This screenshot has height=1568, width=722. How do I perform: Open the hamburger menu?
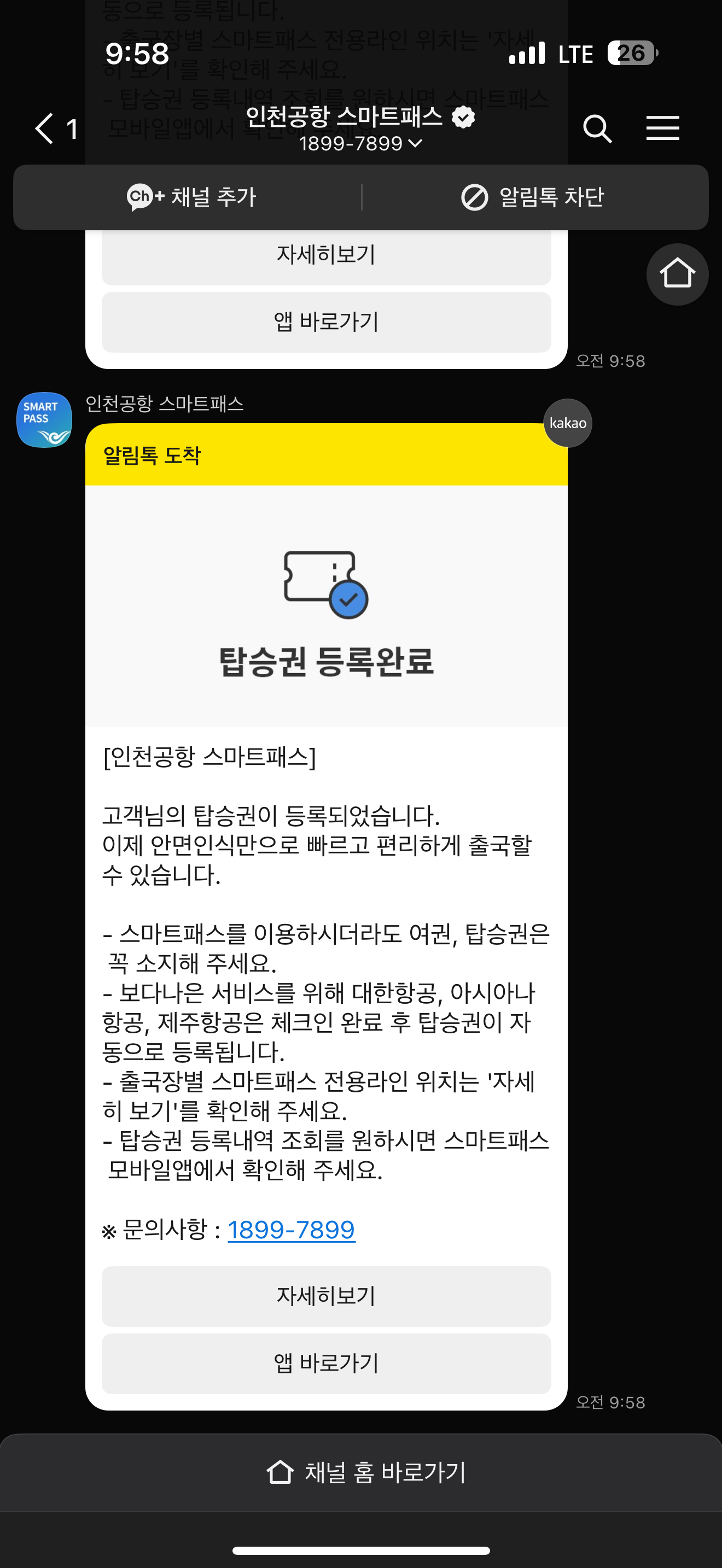click(x=662, y=128)
